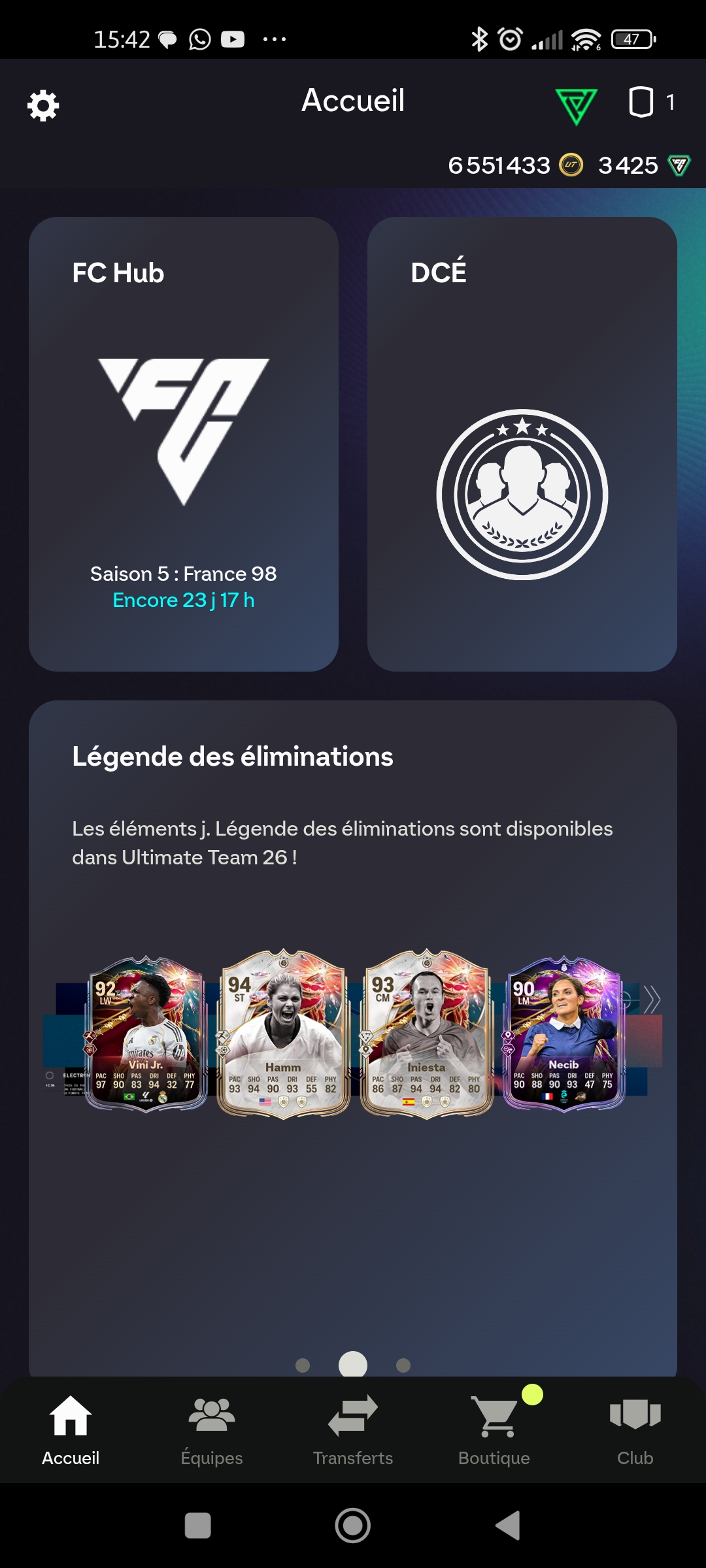Screen dimensions: 706x1568
Task: Go to the Boutique tab
Action: 494,1429
